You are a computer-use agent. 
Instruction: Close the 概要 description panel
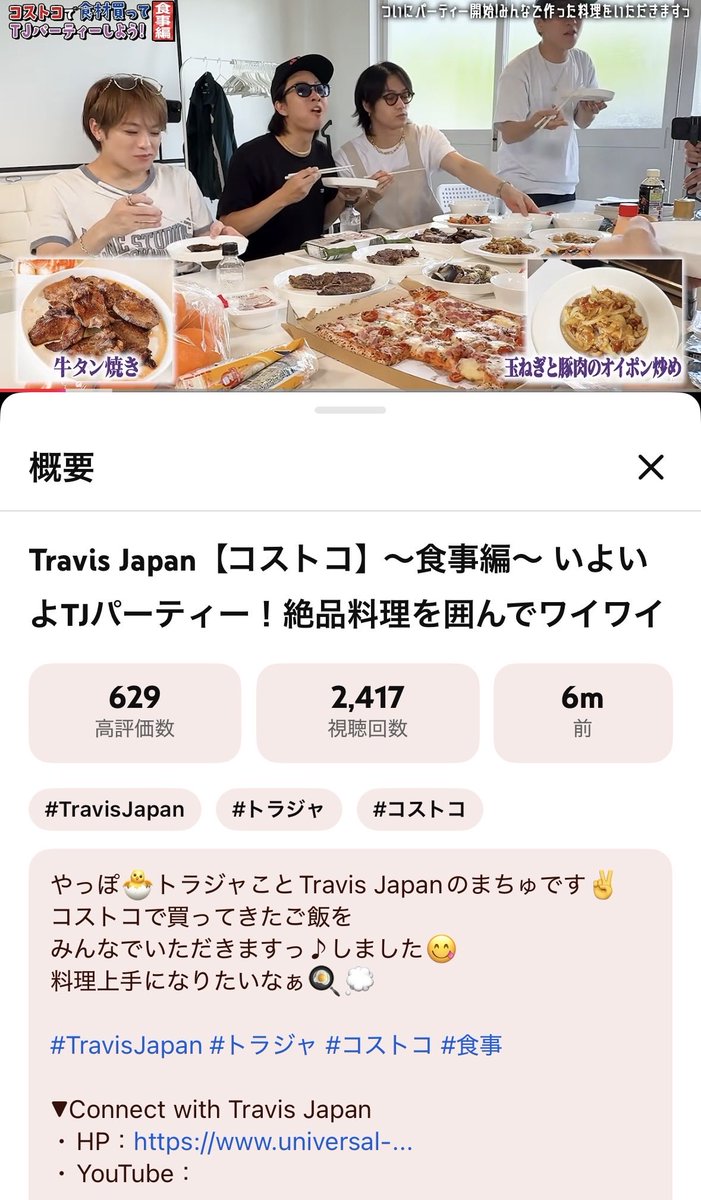click(x=651, y=467)
